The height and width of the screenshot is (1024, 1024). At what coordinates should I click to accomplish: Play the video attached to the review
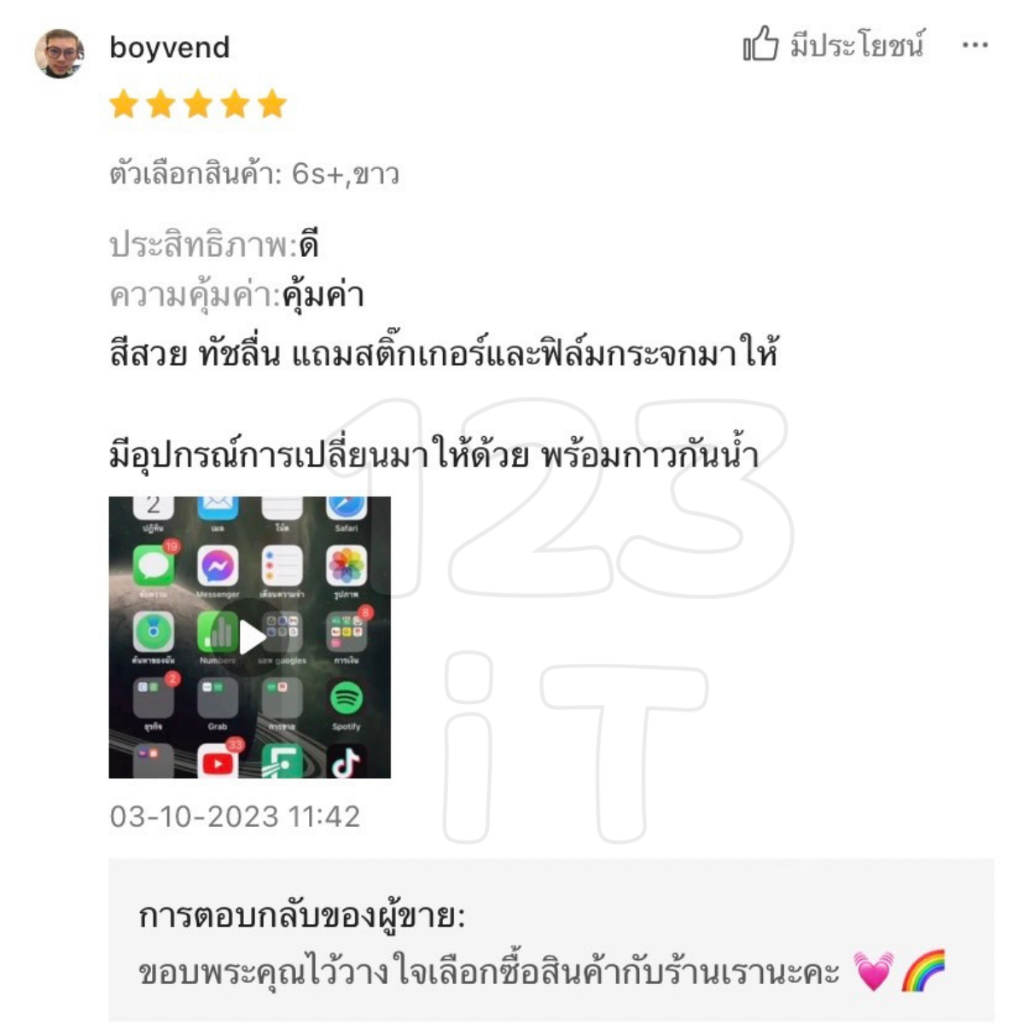249,637
